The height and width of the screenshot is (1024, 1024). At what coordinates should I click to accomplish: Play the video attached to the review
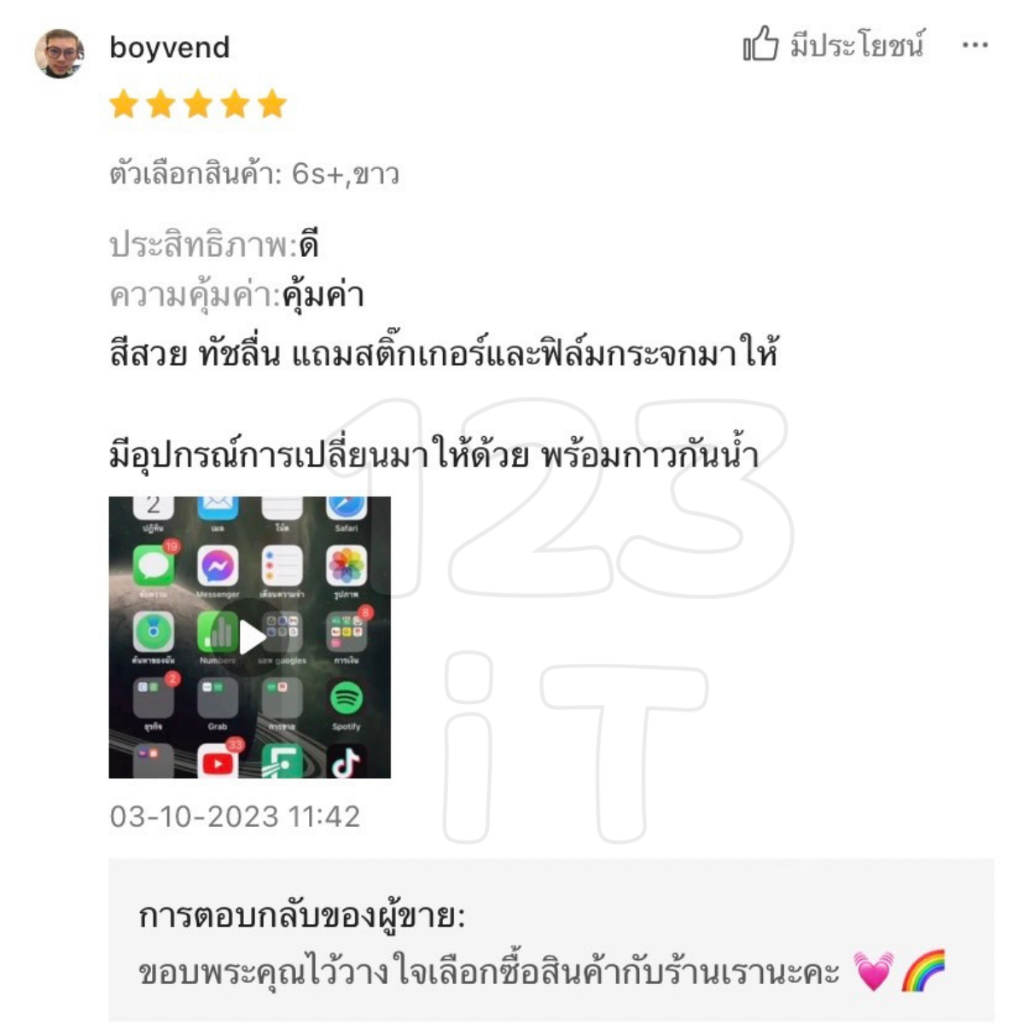249,637
